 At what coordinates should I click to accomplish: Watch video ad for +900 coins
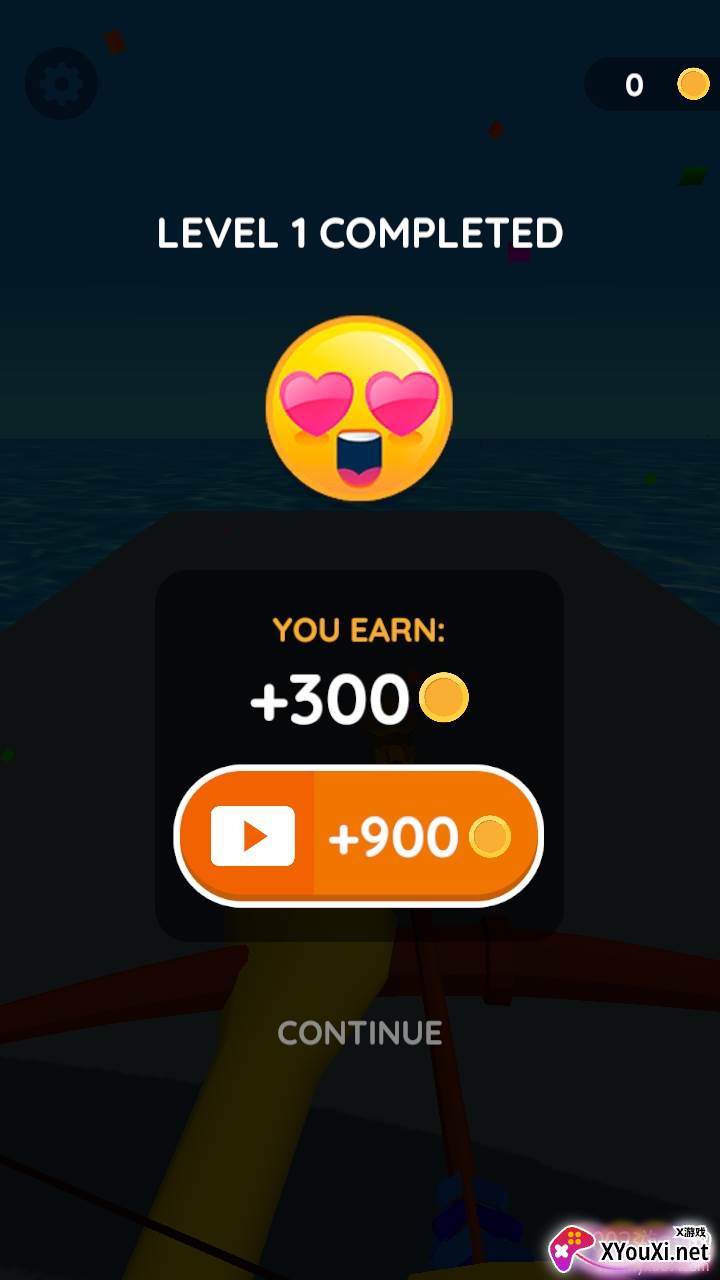pyautogui.click(x=358, y=836)
